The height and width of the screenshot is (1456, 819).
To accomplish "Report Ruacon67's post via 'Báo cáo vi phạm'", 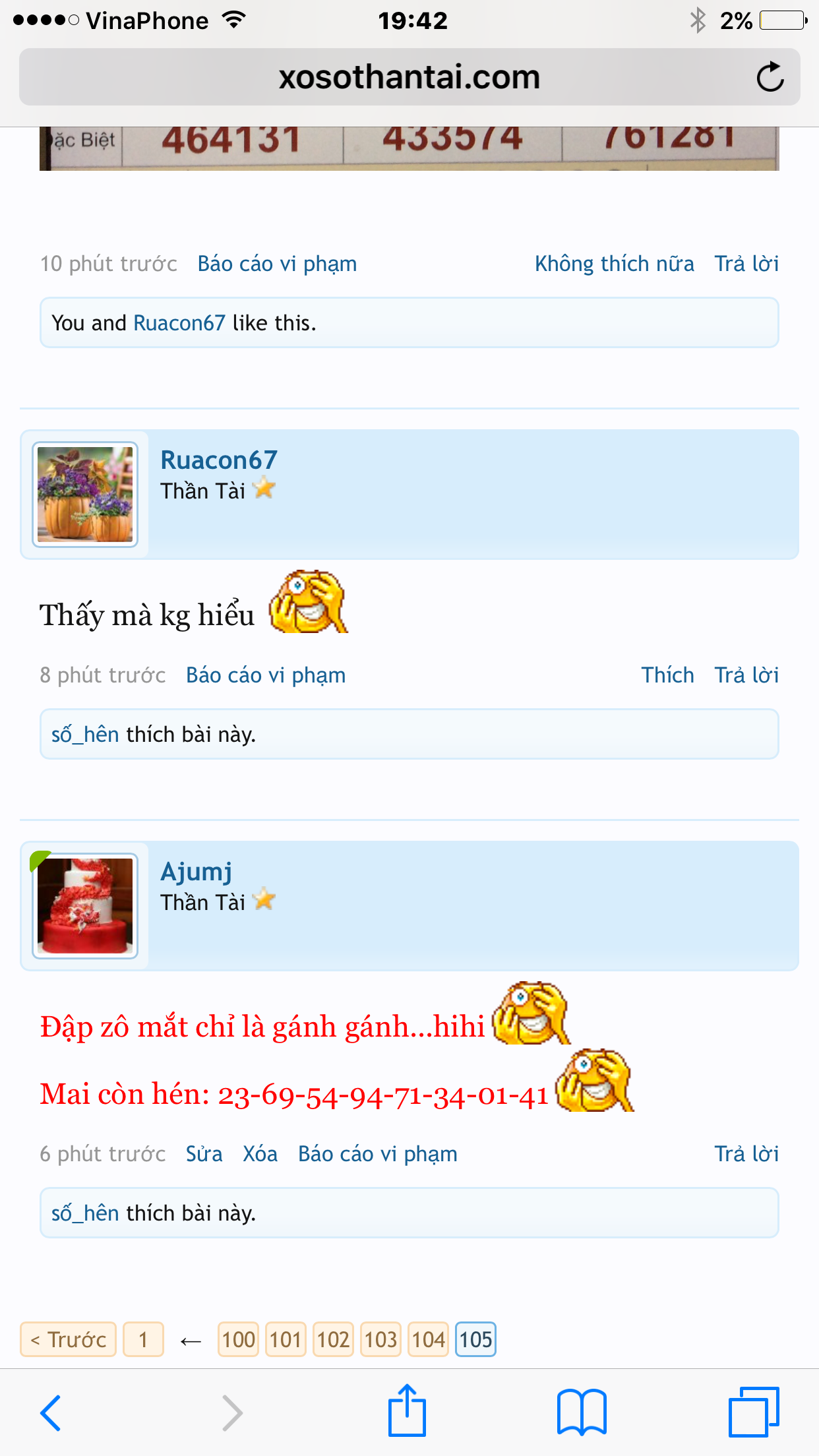I will pos(266,675).
